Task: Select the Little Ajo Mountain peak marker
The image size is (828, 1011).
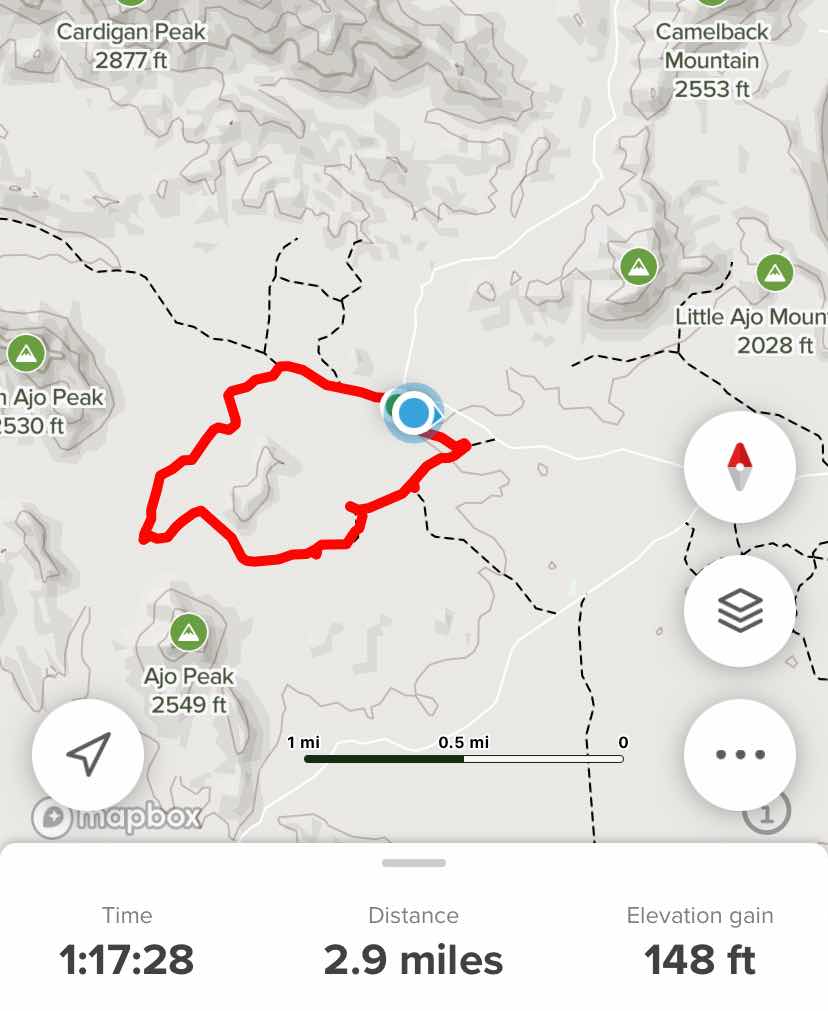Action: tap(774, 271)
